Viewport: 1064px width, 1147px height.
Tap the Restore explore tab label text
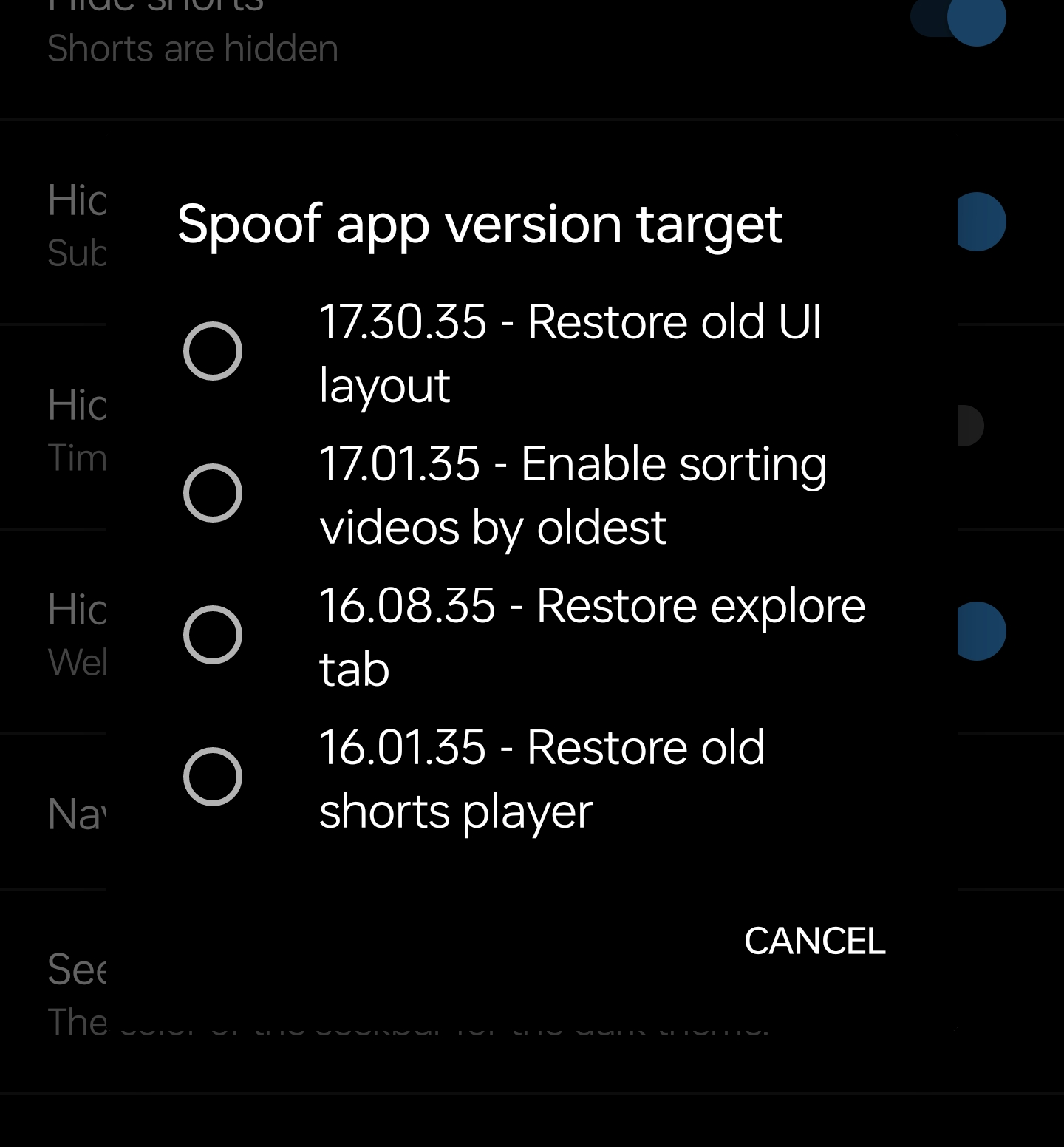(593, 634)
